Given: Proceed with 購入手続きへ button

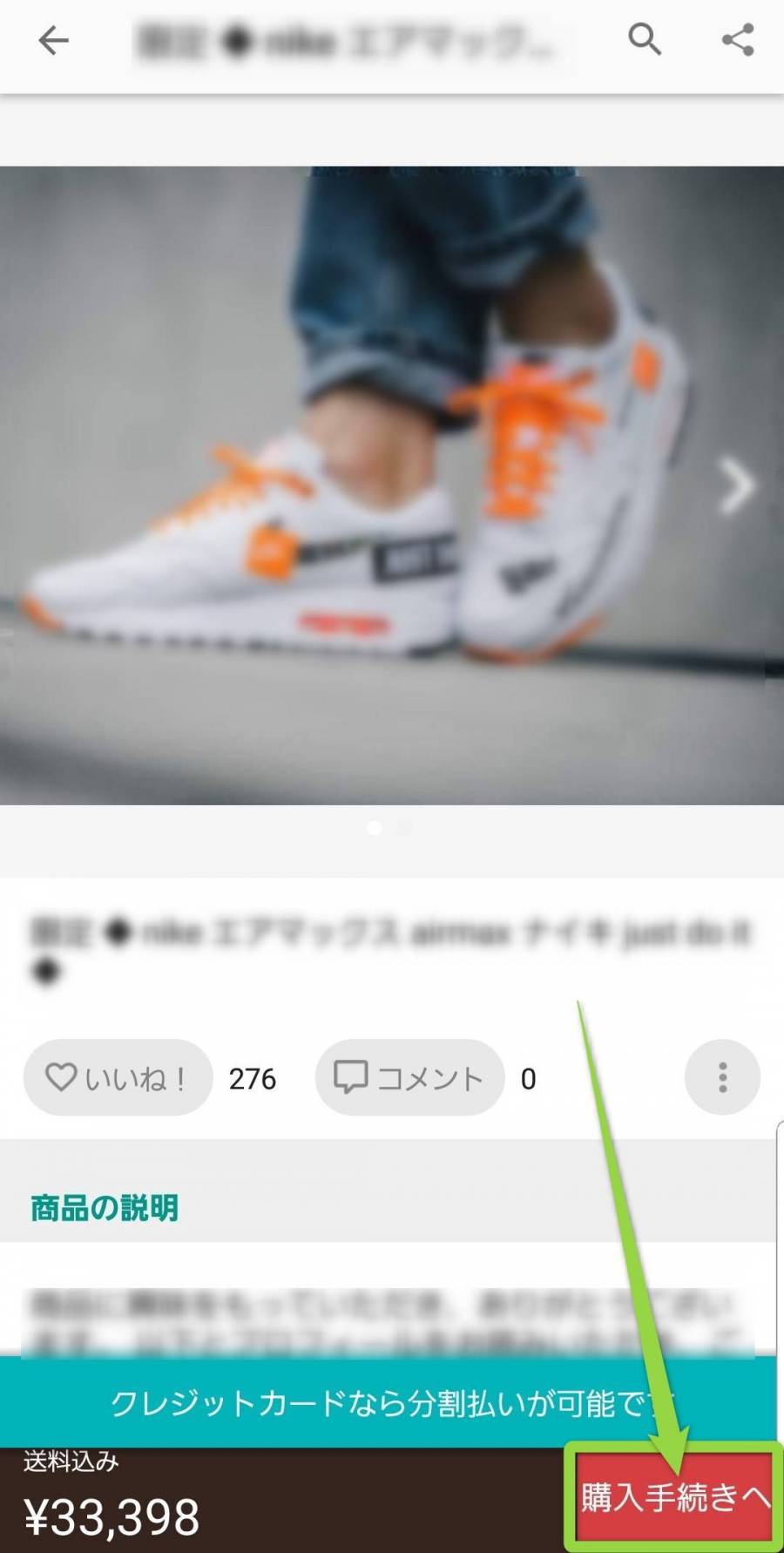Looking at the screenshot, I should (674, 1497).
